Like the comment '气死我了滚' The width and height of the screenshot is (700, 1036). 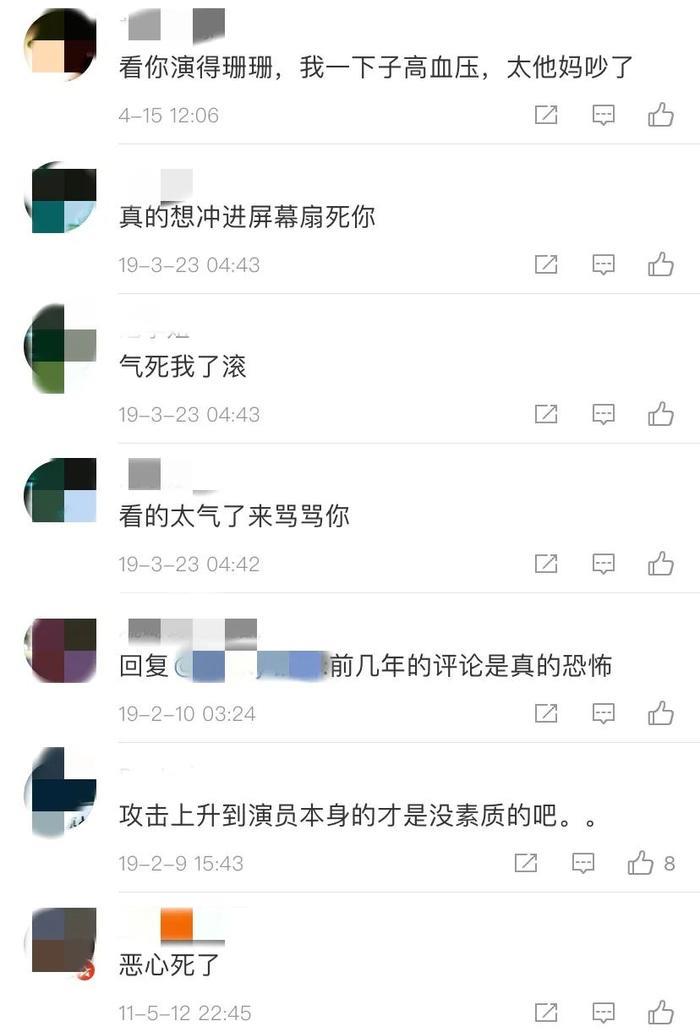tap(660, 414)
